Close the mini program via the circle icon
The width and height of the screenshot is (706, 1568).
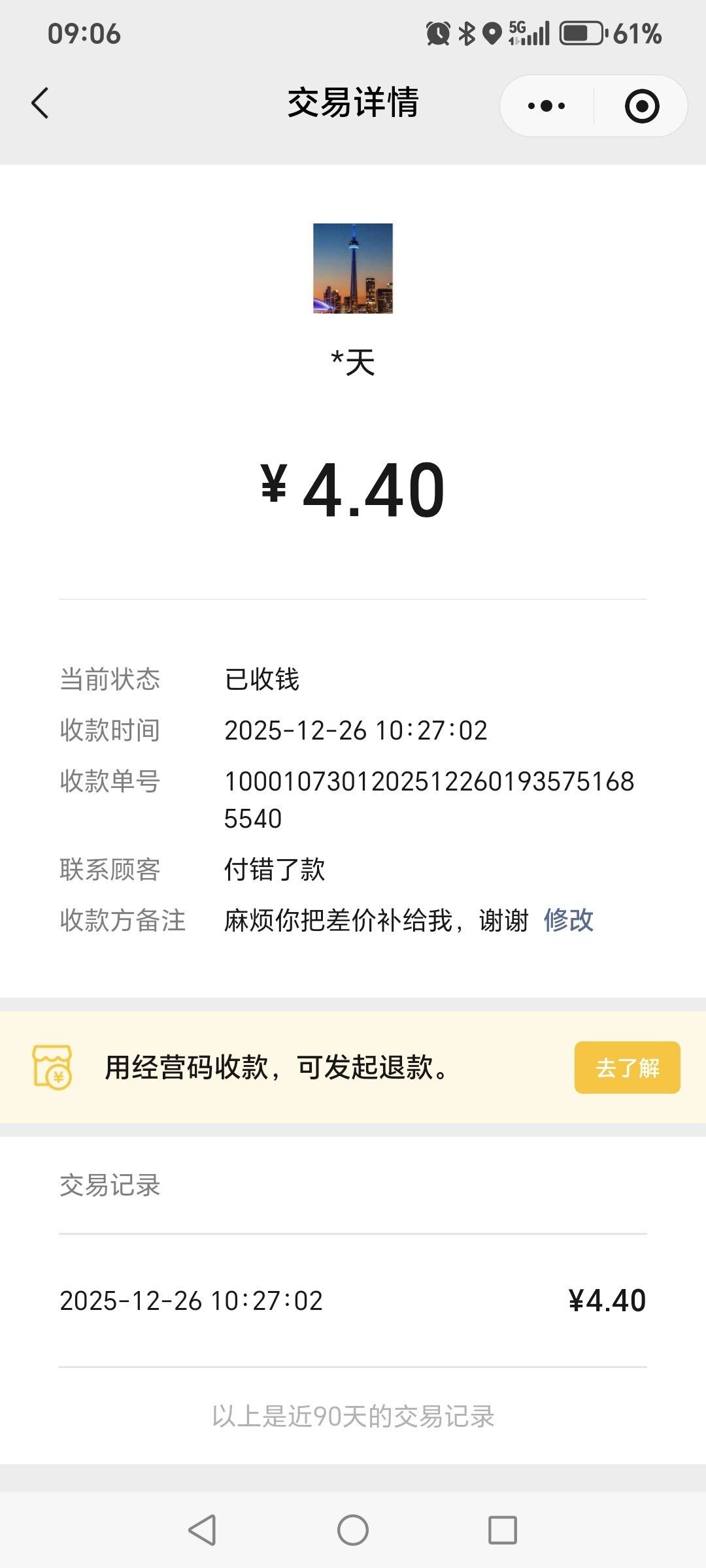[x=641, y=106]
